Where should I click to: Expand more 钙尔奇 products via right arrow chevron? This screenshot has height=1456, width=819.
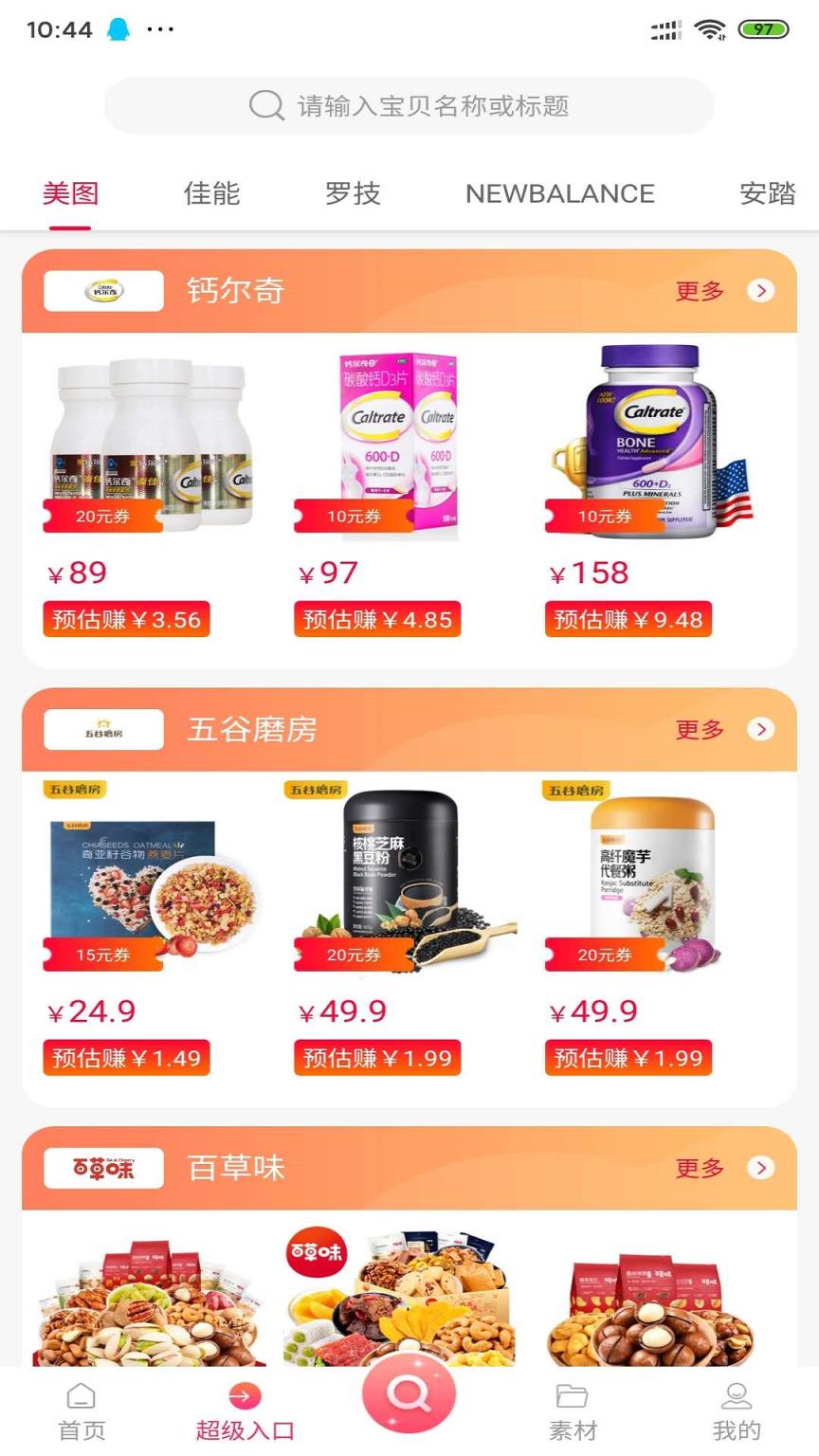click(x=761, y=291)
